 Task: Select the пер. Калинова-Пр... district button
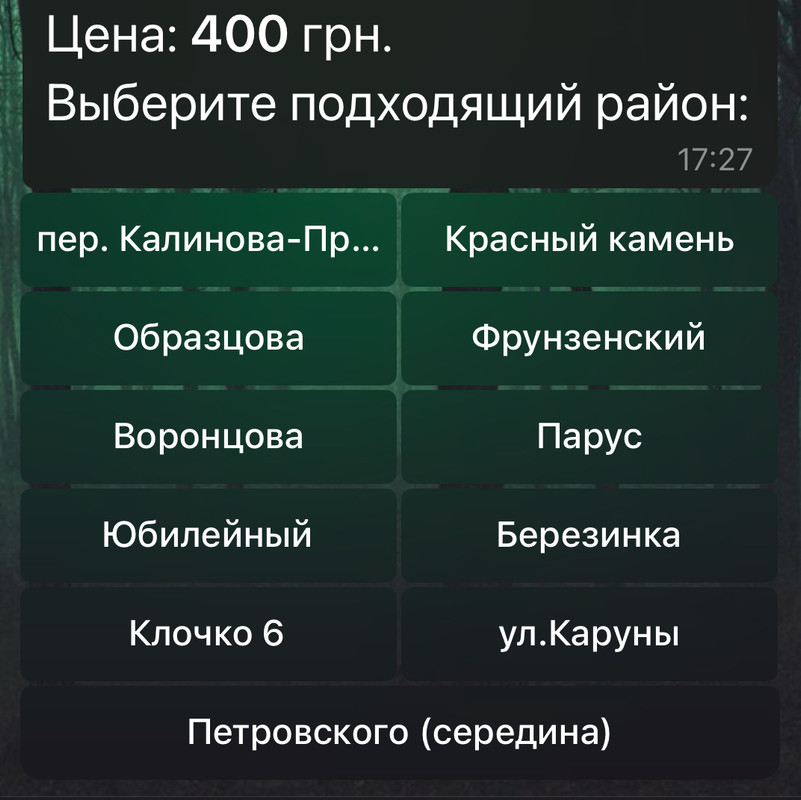pyautogui.click(x=208, y=240)
